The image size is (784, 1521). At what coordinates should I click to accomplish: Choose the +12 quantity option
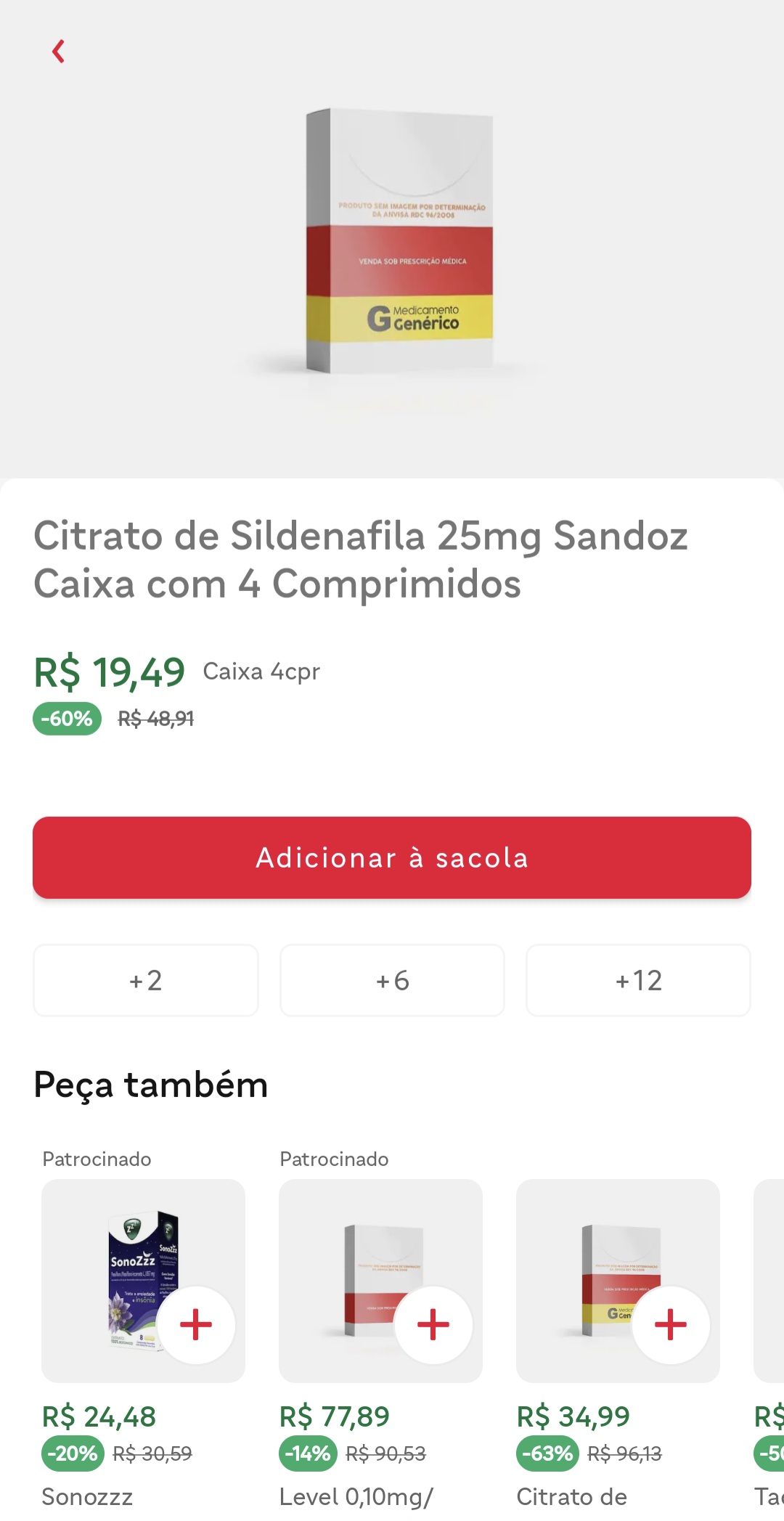638,980
